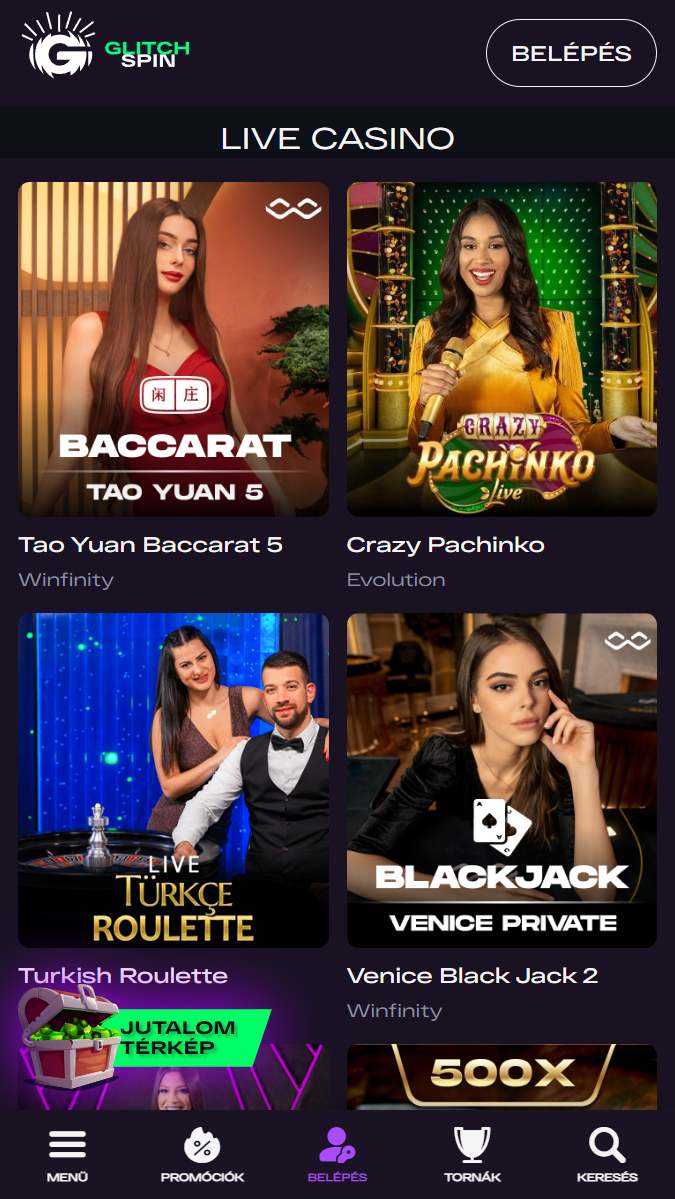Open the Turkish Roulette table

(x=174, y=780)
